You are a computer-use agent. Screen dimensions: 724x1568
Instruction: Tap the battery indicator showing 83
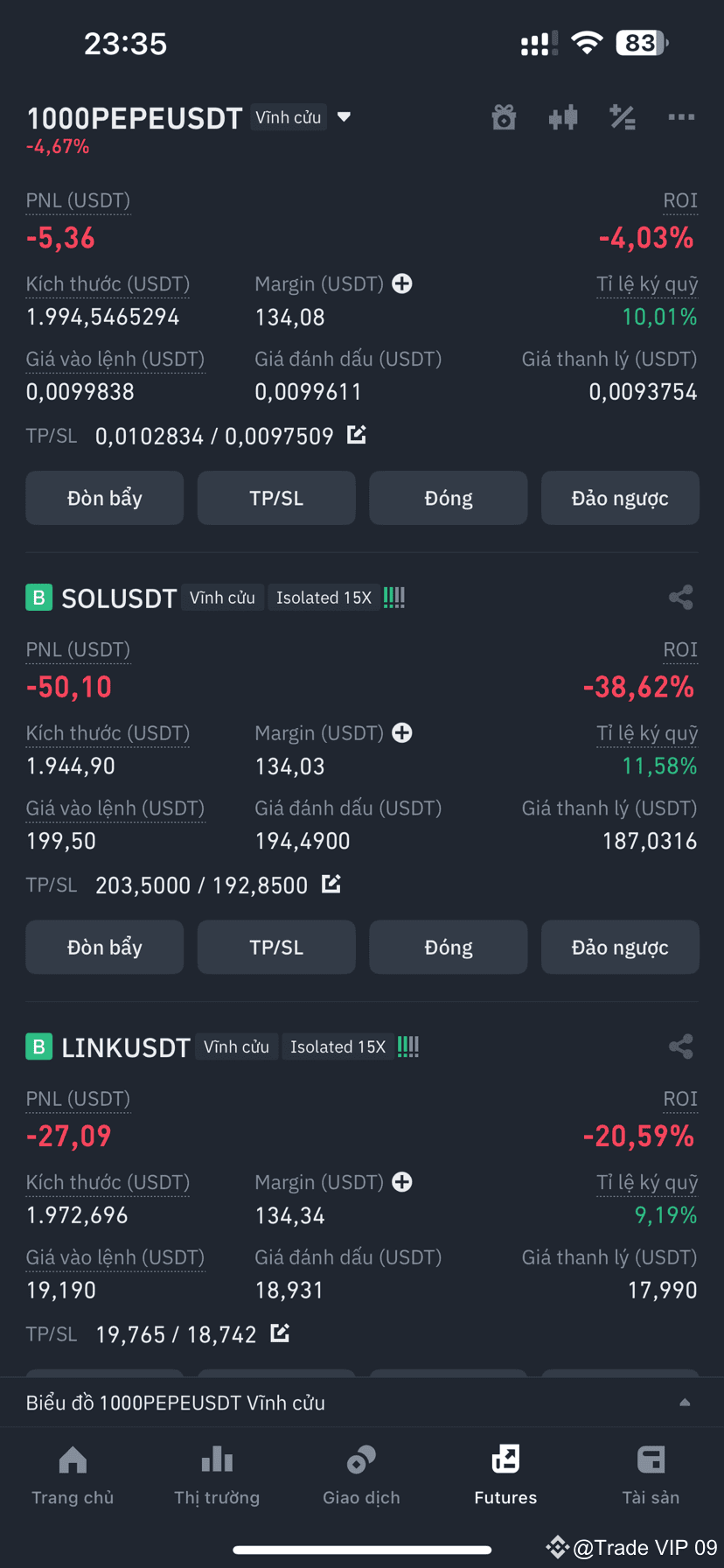641,43
